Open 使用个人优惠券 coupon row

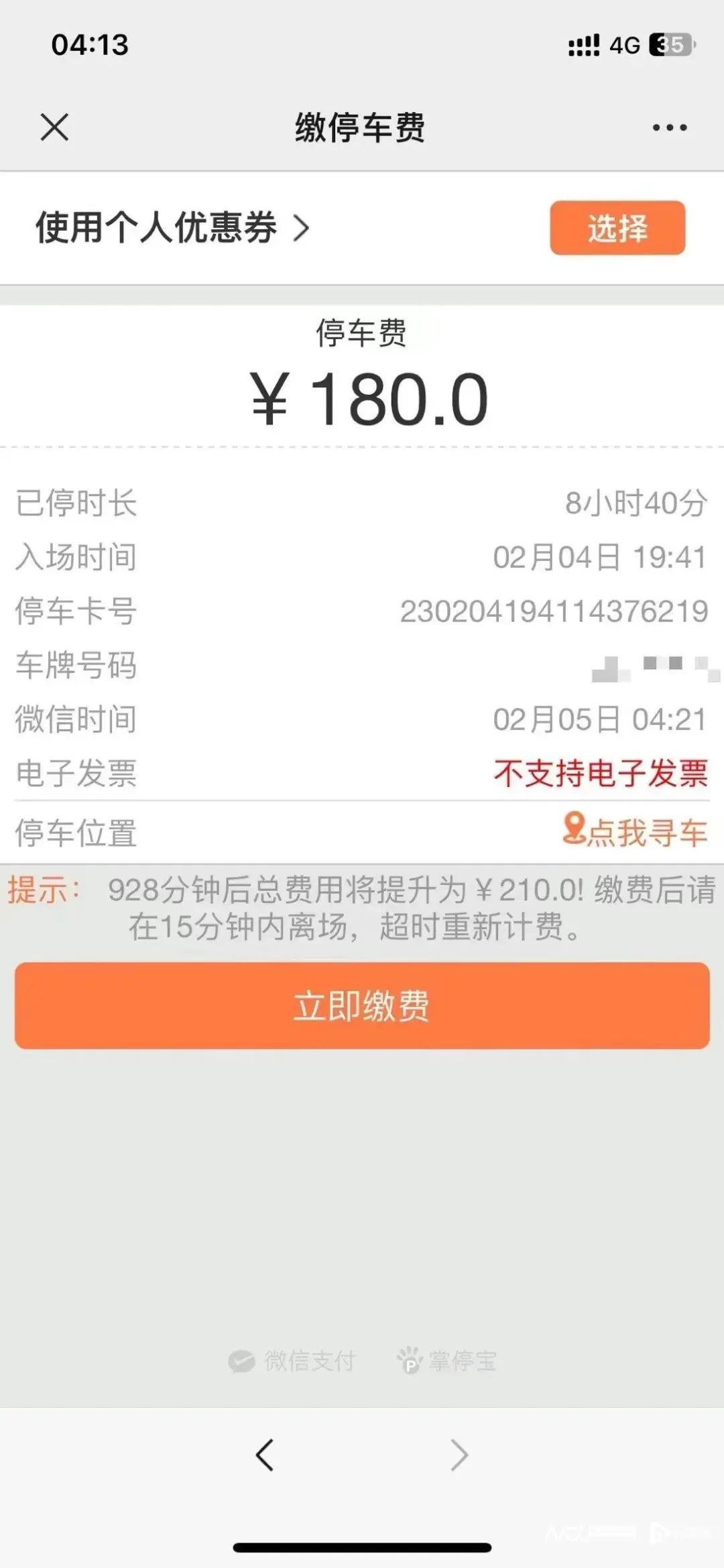click(x=173, y=227)
